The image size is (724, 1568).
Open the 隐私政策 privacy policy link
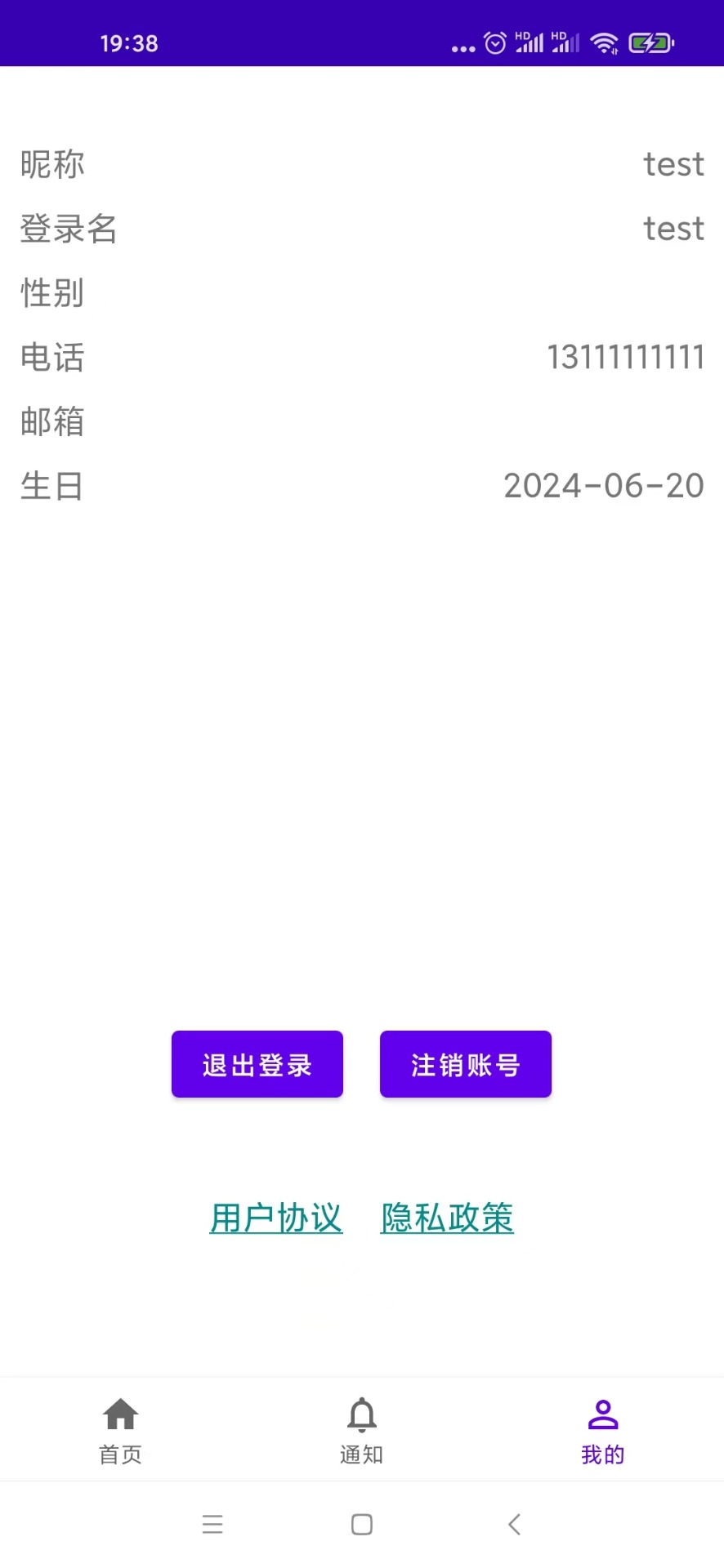coord(446,1218)
